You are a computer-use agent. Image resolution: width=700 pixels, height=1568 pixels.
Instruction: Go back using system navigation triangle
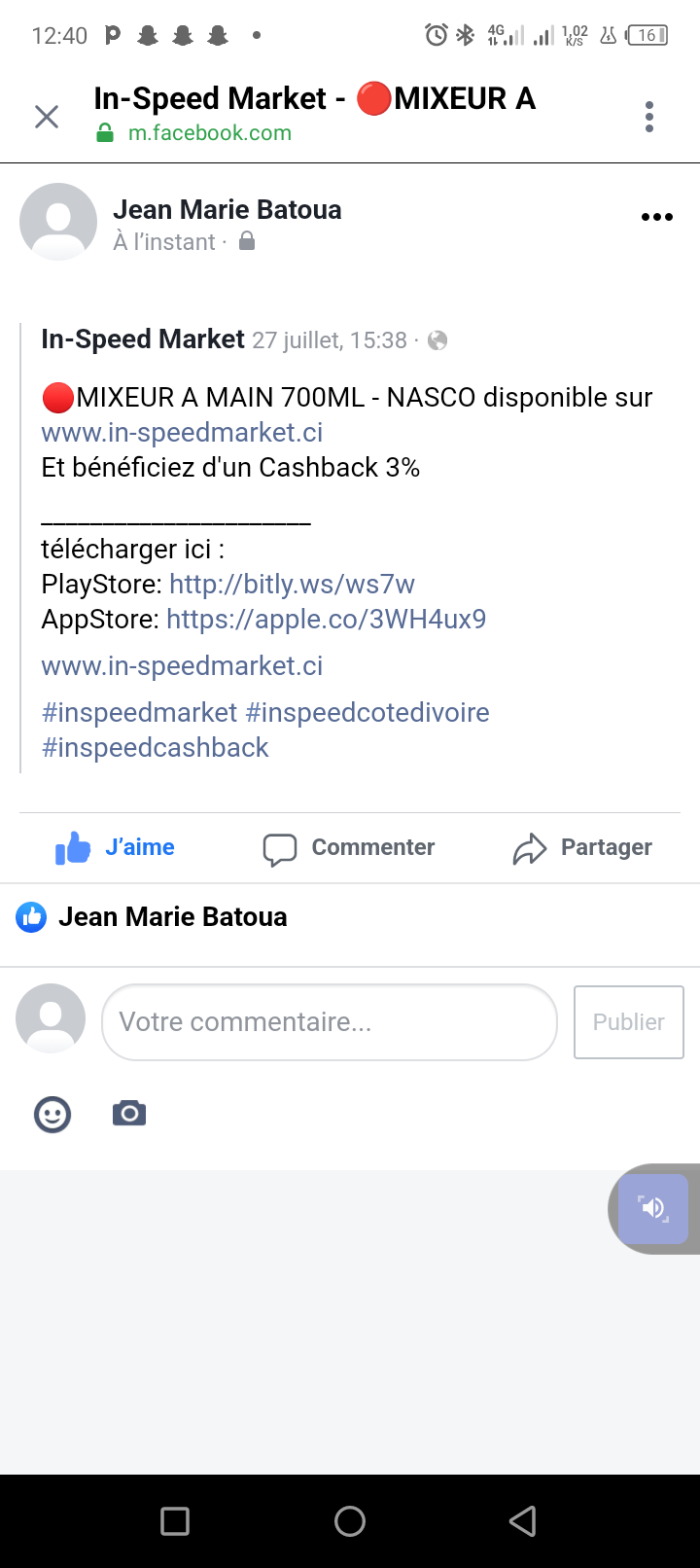point(523,1521)
